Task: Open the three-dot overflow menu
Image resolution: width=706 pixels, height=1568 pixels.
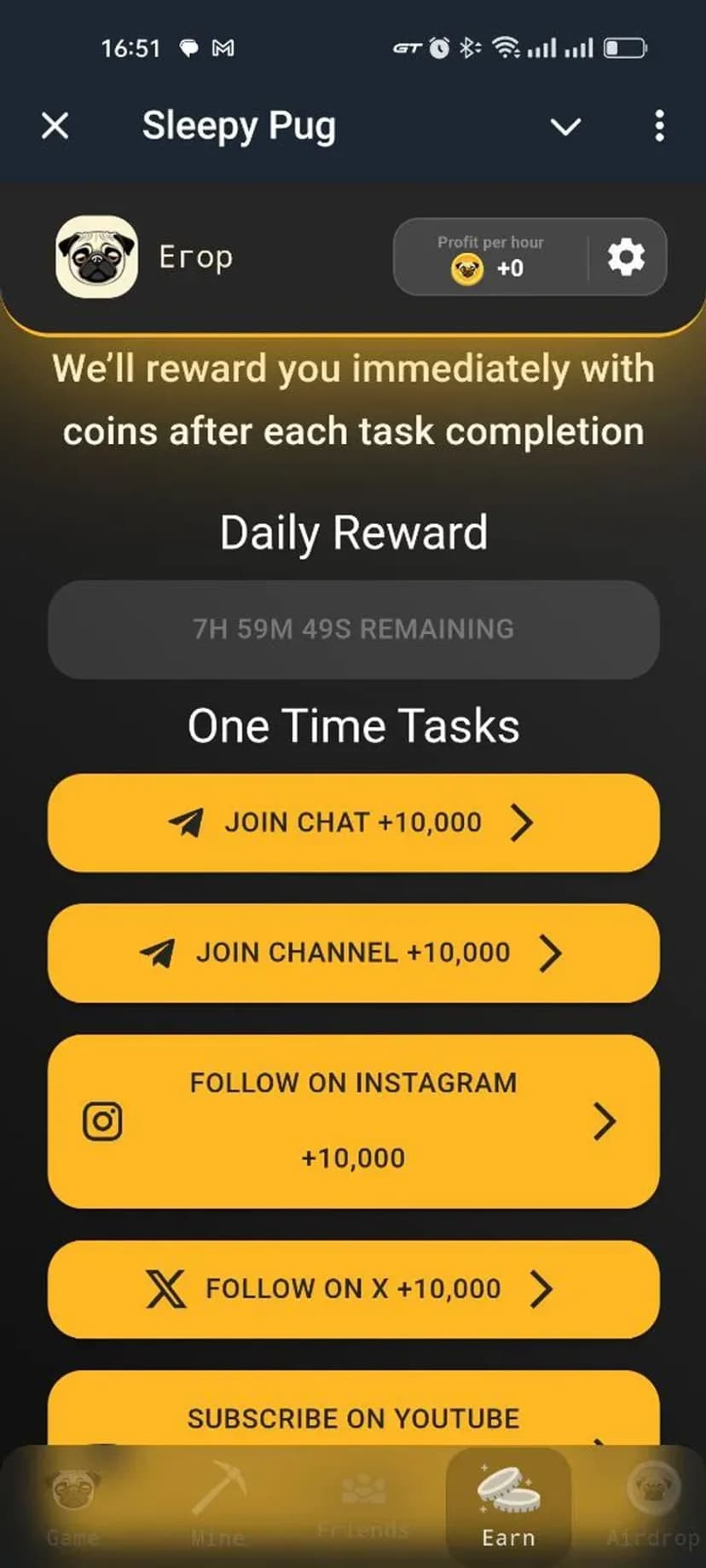Action: (x=659, y=126)
